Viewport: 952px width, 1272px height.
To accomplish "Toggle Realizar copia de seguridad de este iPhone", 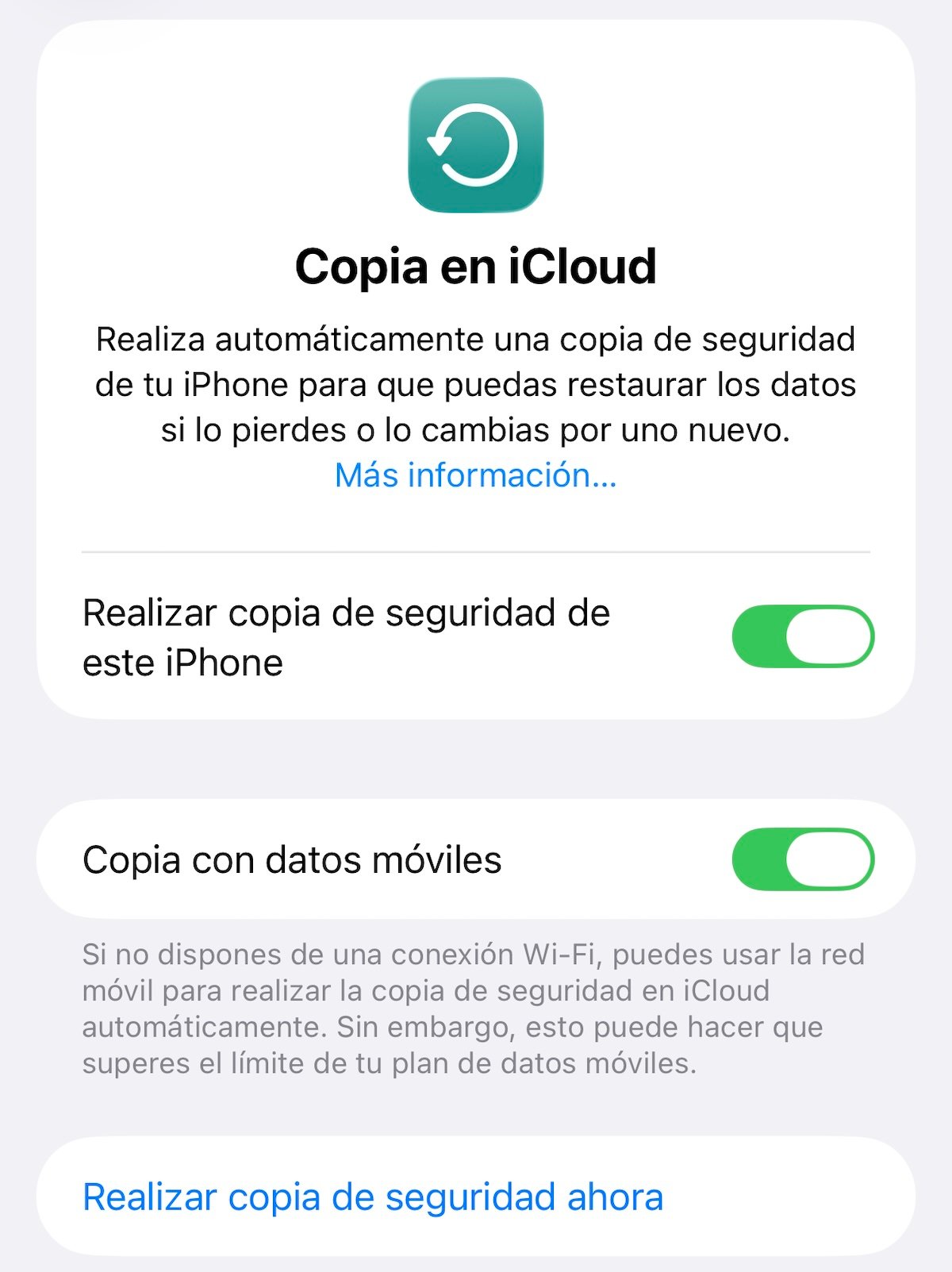I will click(x=802, y=636).
